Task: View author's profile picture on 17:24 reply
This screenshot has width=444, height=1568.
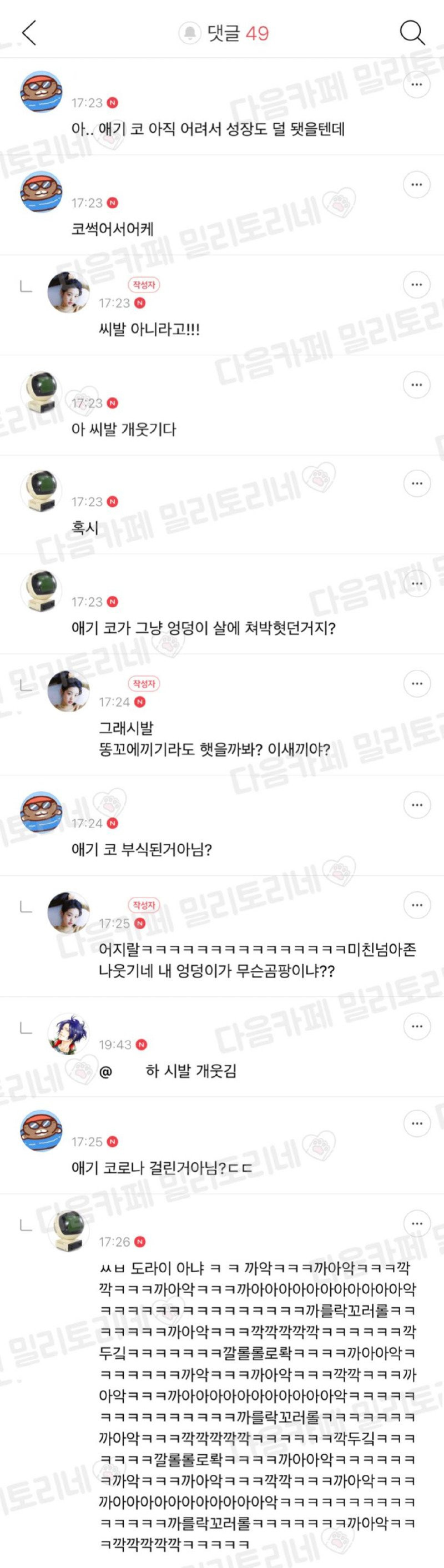Action: (x=68, y=692)
